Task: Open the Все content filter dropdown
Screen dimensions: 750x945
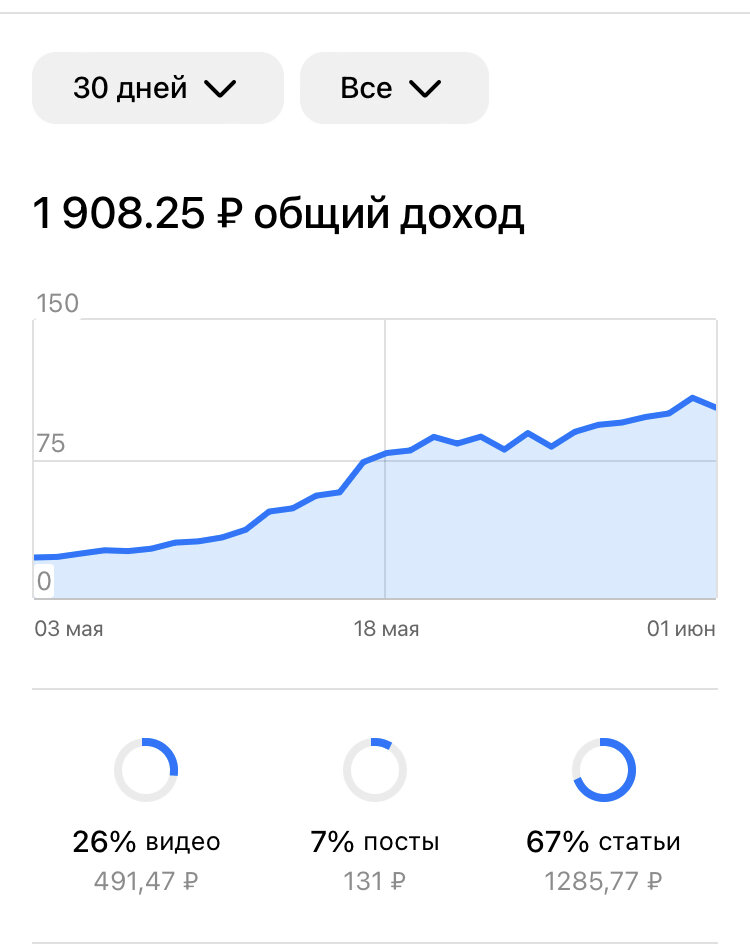Action: click(x=393, y=87)
